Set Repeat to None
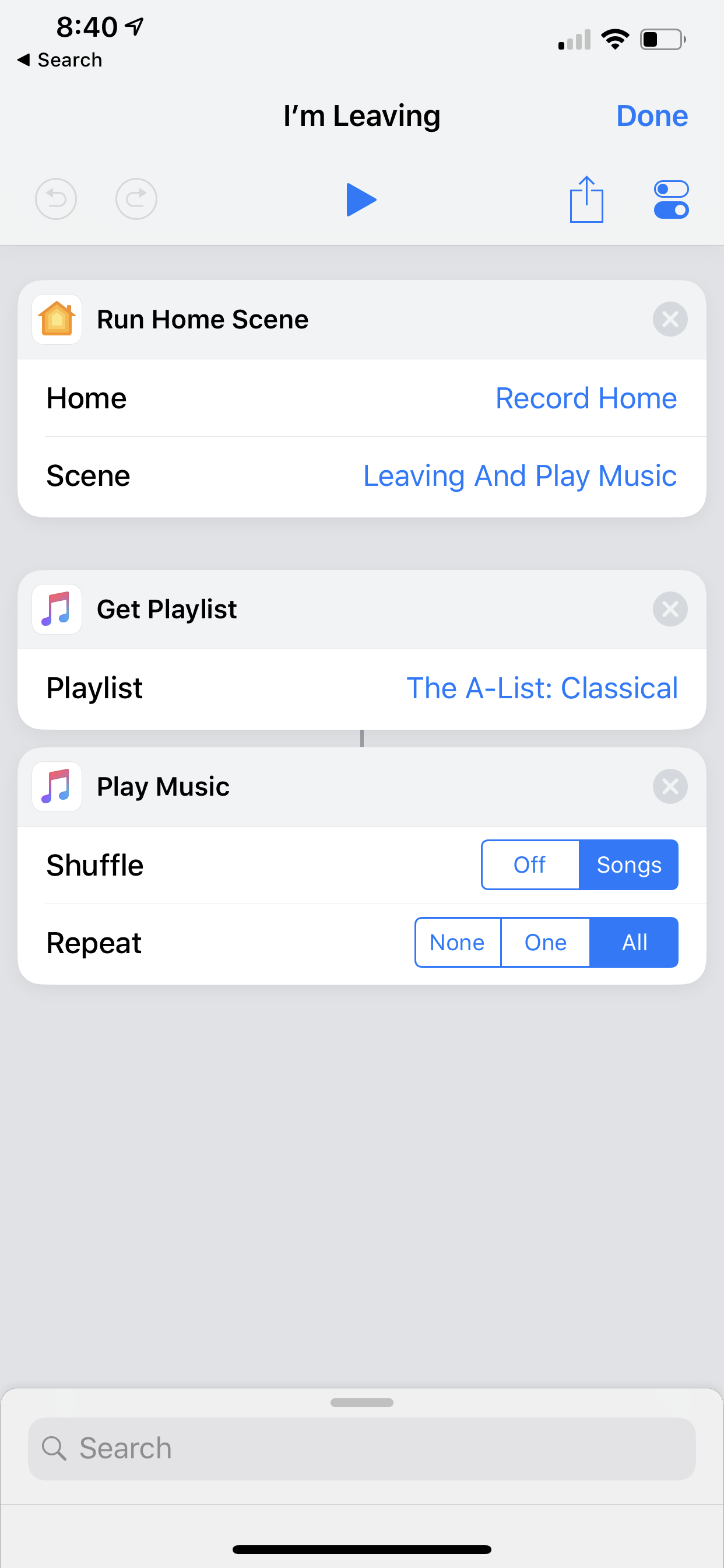 pos(458,942)
